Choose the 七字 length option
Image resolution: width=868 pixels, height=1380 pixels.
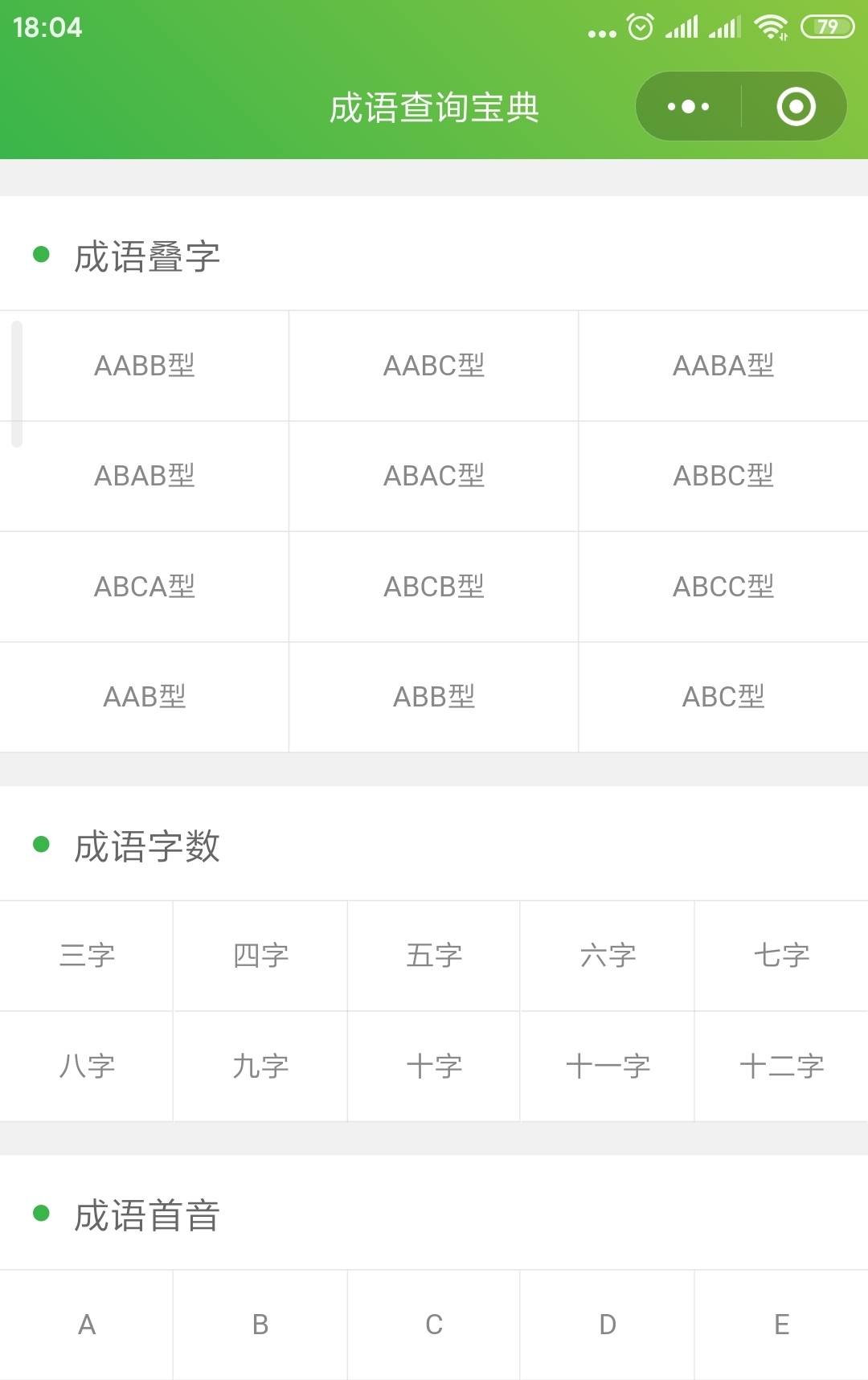click(x=781, y=956)
